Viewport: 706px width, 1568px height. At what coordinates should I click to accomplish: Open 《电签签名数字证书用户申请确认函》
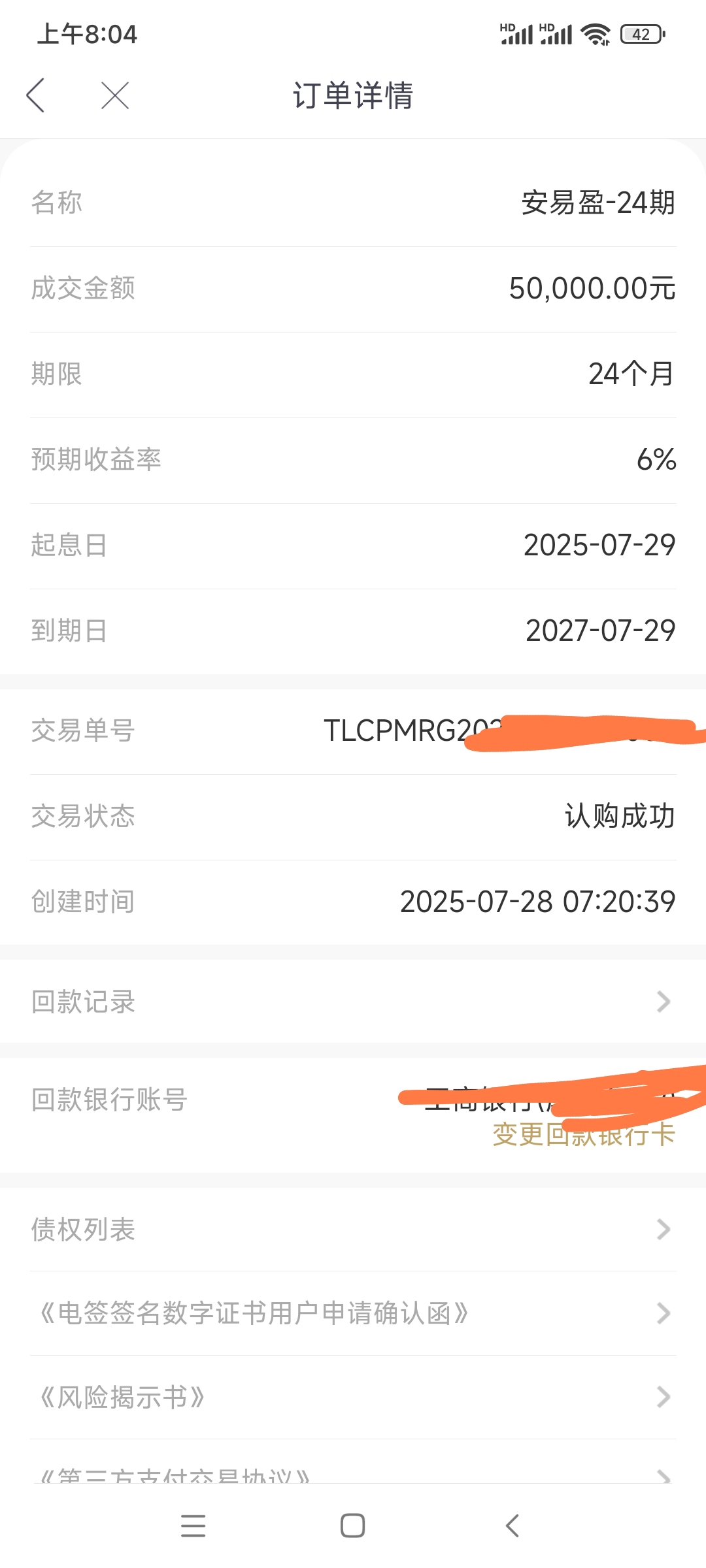pos(353,1313)
